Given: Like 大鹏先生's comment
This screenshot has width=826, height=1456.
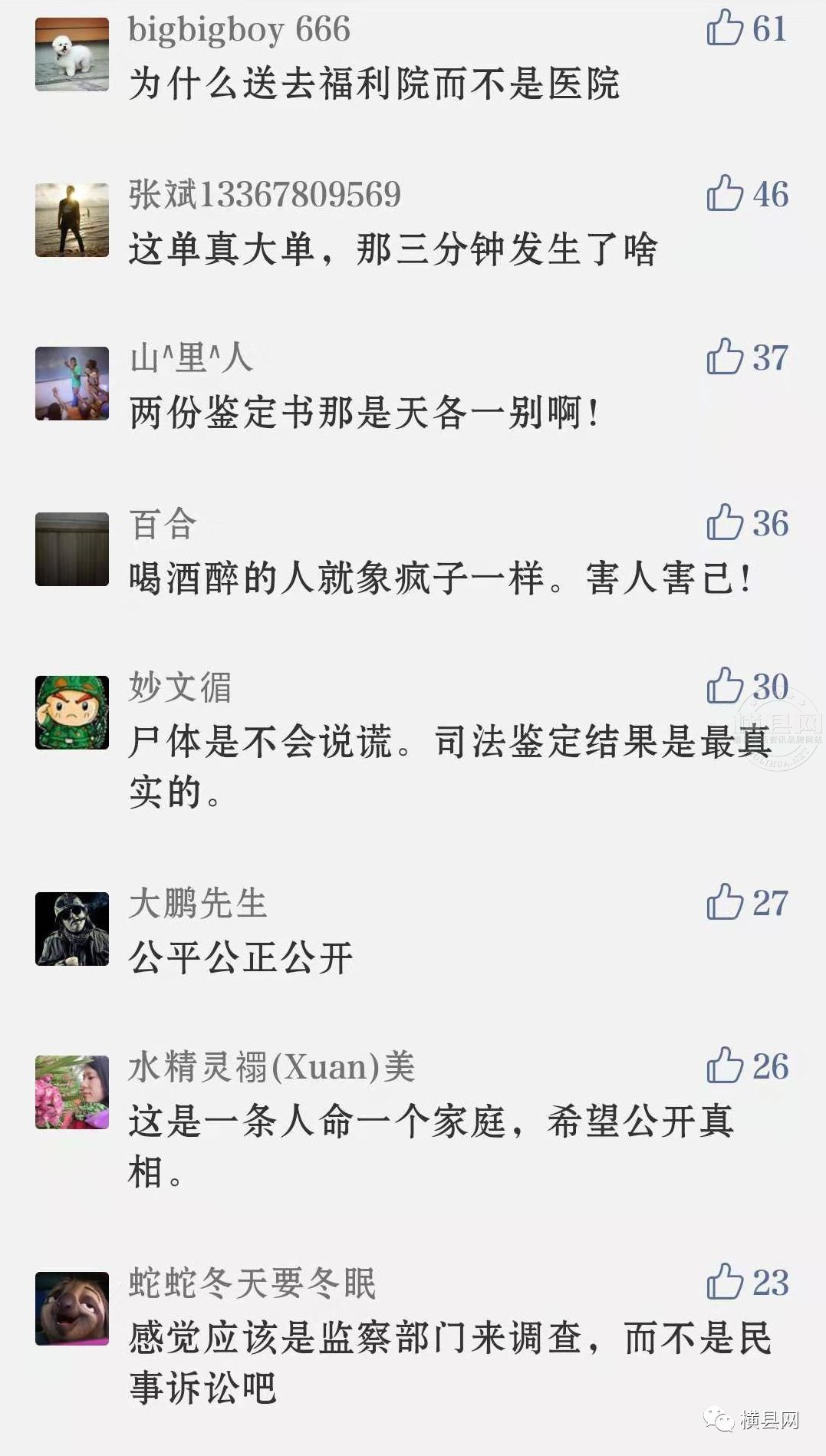Looking at the screenshot, I should (x=725, y=902).
